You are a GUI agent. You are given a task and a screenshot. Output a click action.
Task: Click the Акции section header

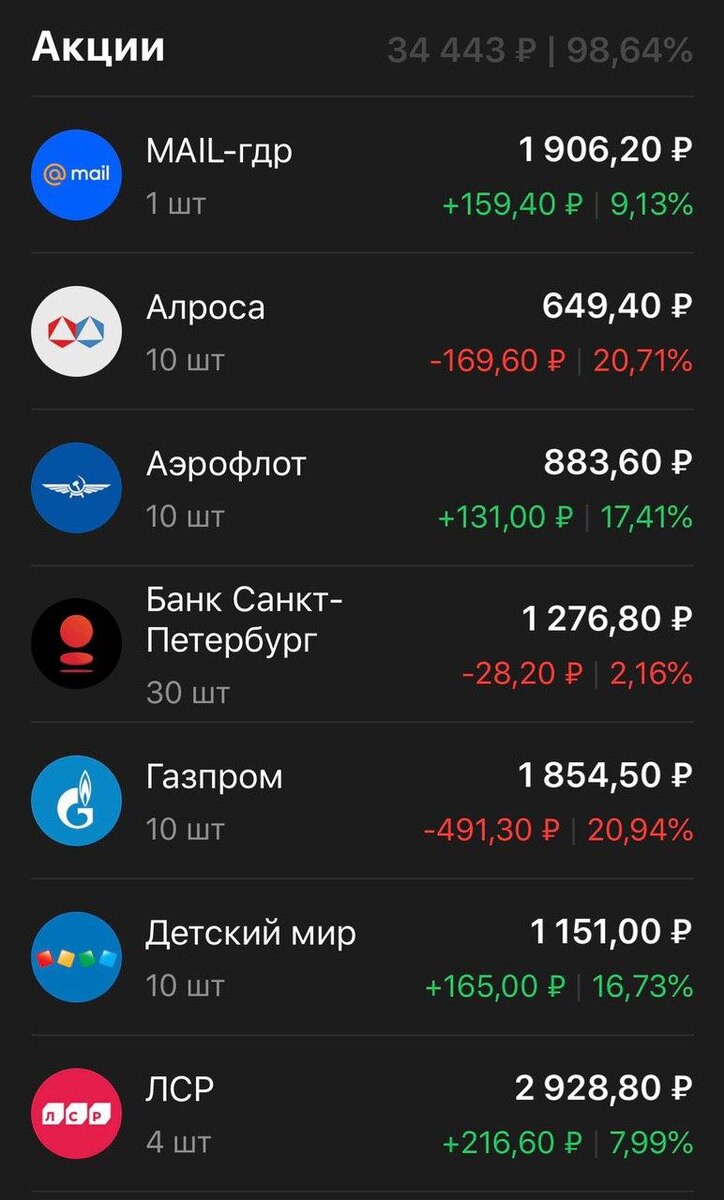click(x=97, y=46)
